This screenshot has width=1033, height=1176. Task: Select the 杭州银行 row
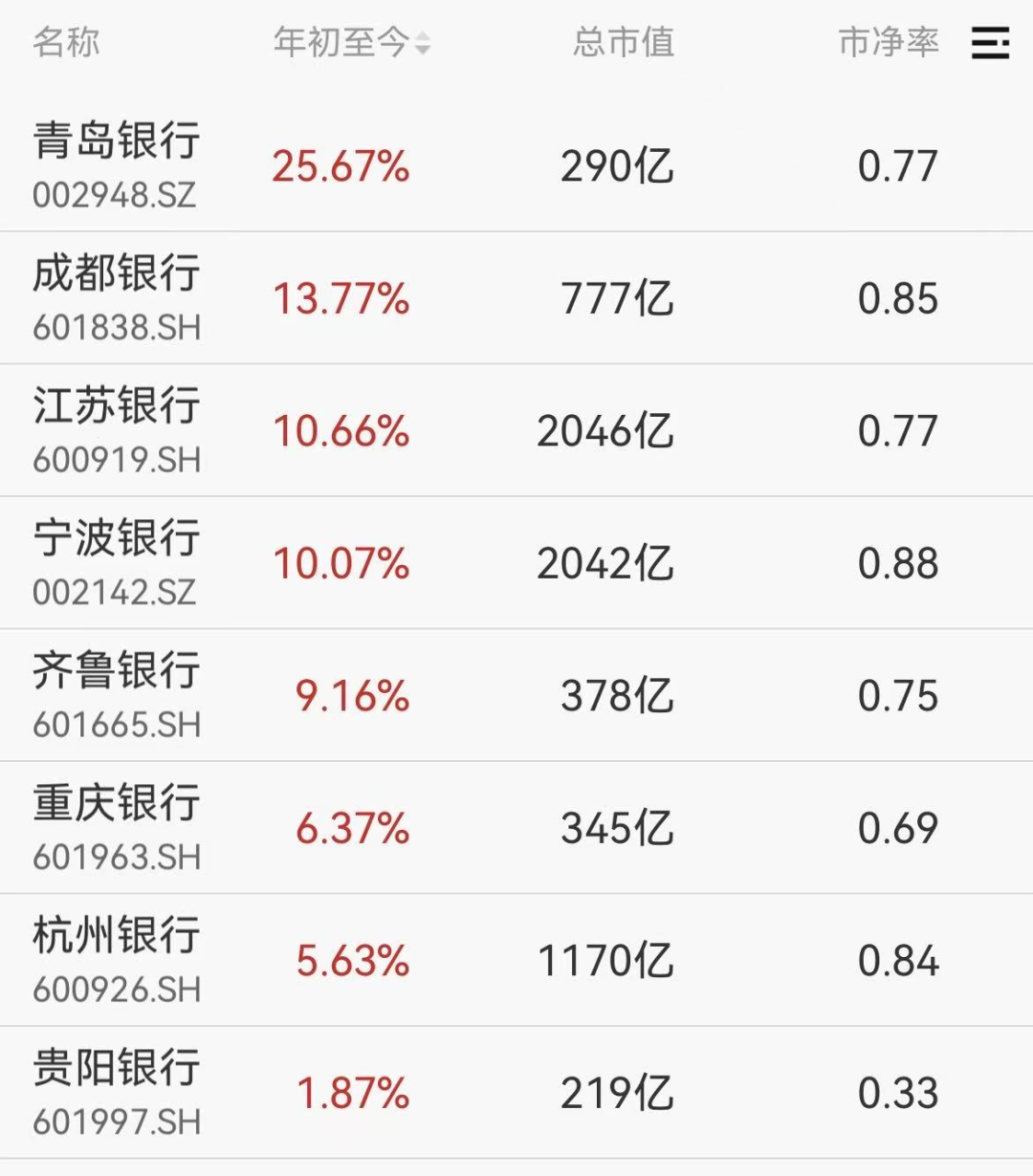click(x=516, y=961)
